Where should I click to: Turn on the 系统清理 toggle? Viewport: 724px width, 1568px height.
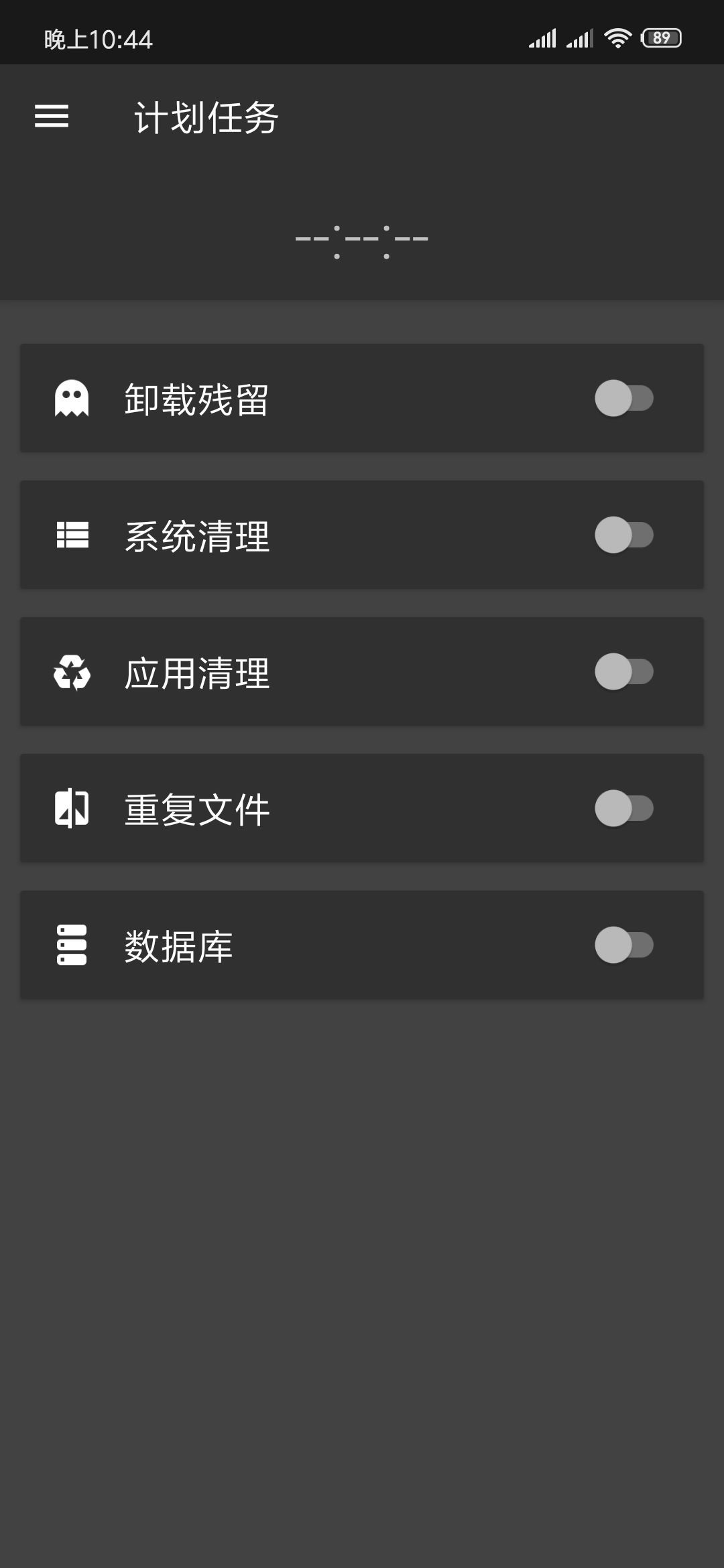pyautogui.click(x=623, y=535)
